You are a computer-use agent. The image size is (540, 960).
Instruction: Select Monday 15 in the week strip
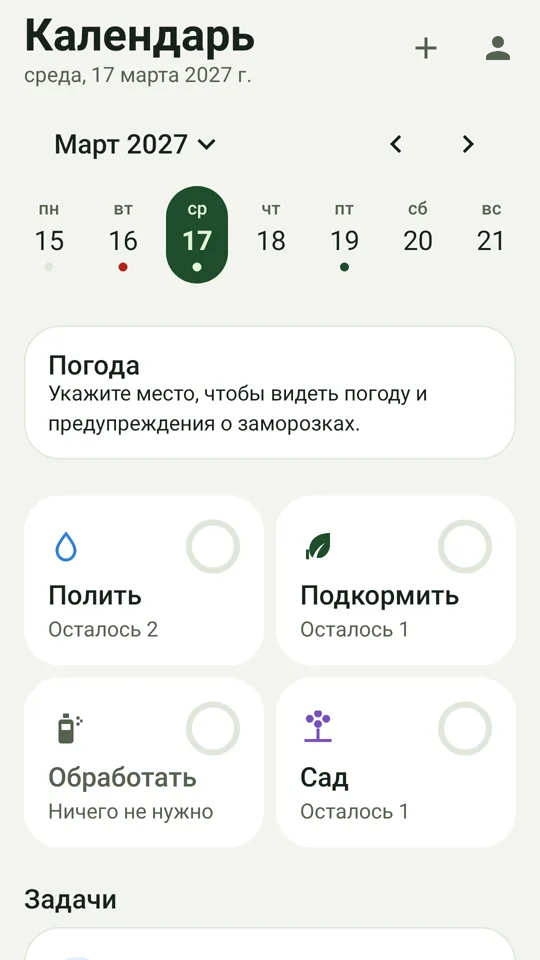pos(49,235)
